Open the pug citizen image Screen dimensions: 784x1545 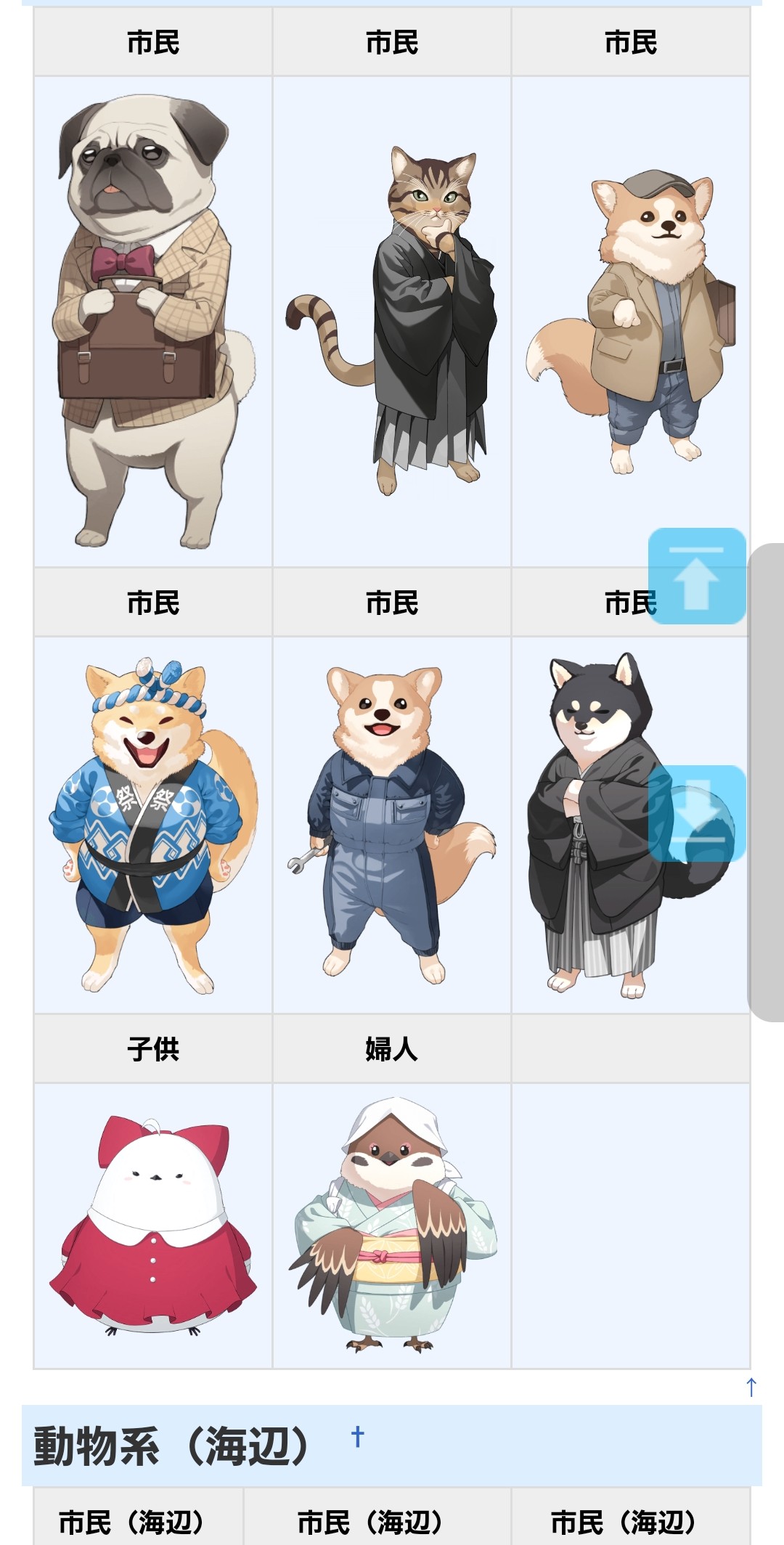152,321
